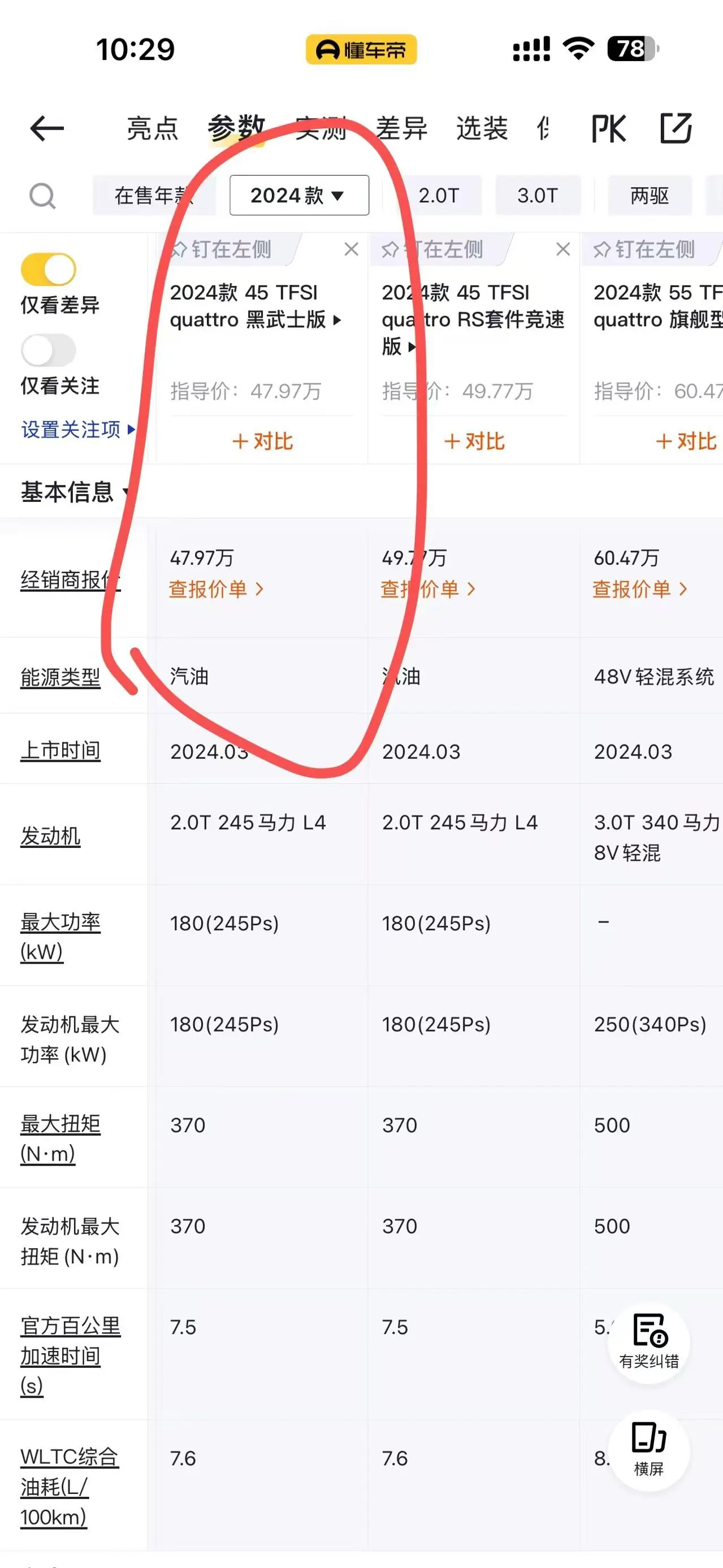
Task: Open 查报价单 for the 60.47万 model
Action: [640, 589]
